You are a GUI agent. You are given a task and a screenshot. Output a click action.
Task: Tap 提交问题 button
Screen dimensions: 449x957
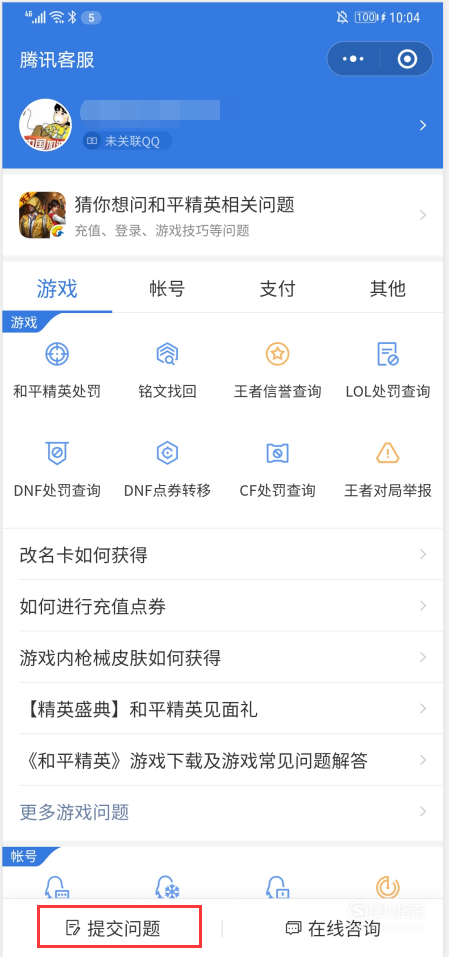[119, 928]
